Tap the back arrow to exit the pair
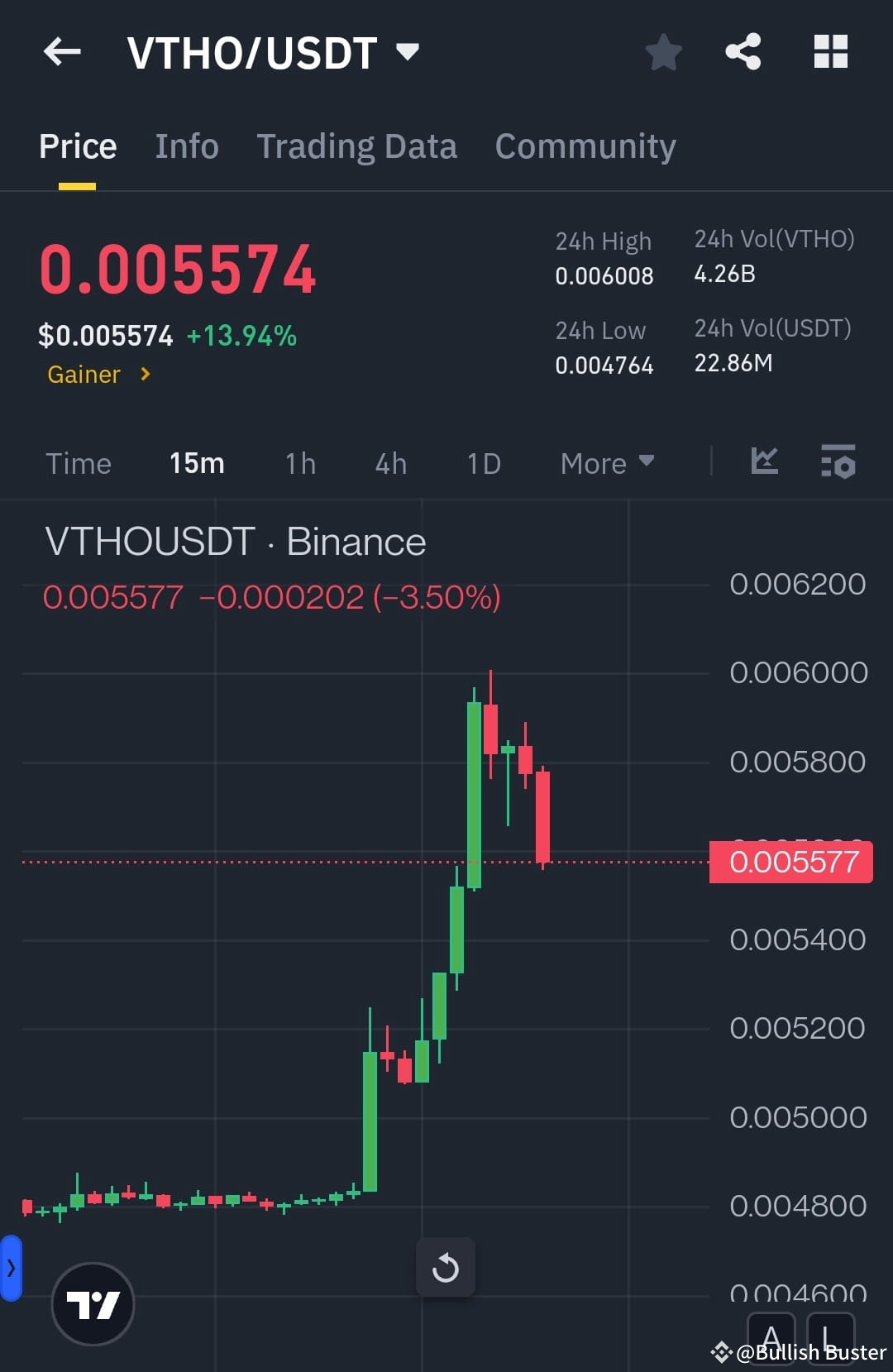893x1372 pixels. (62, 51)
